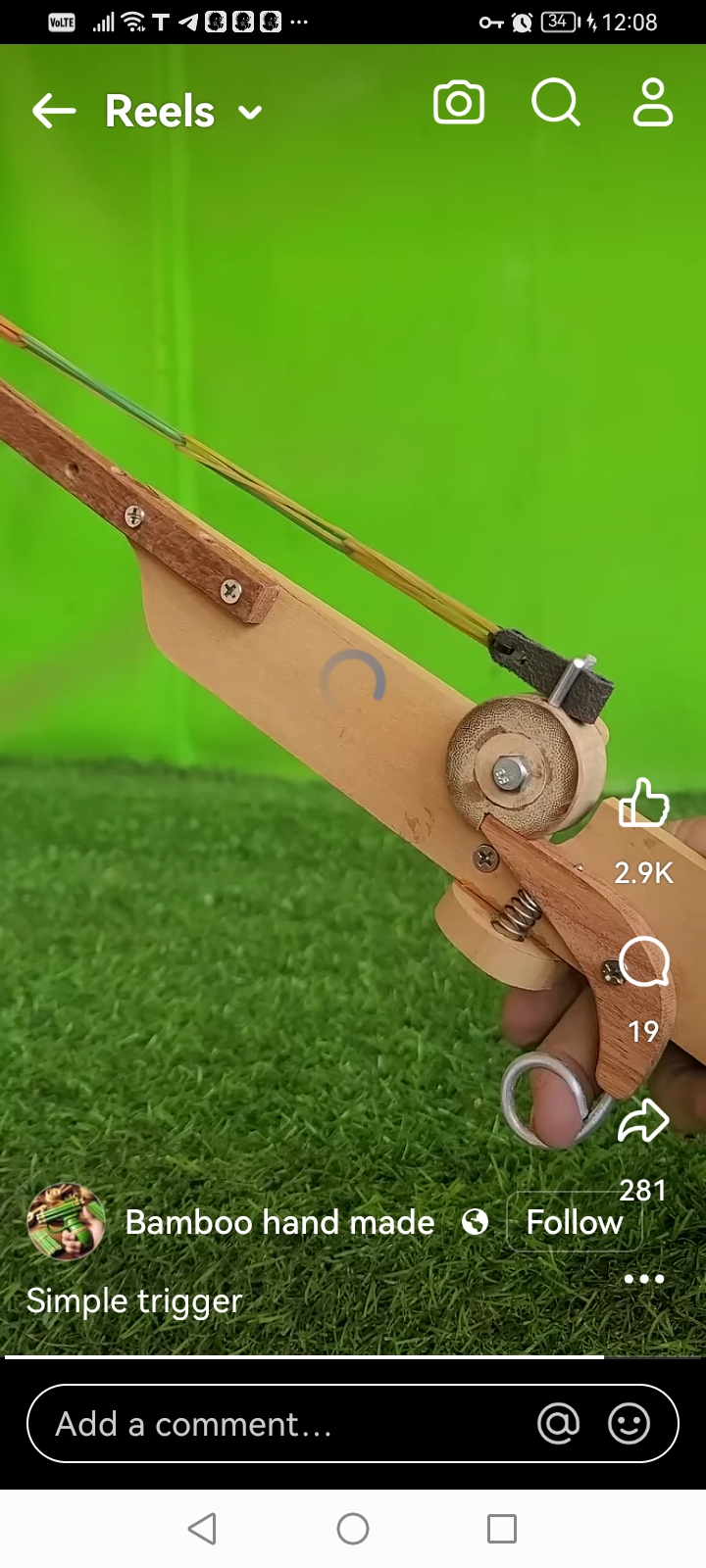Open the three-dot more options menu
The height and width of the screenshot is (1568, 706).
coord(643,1279)
